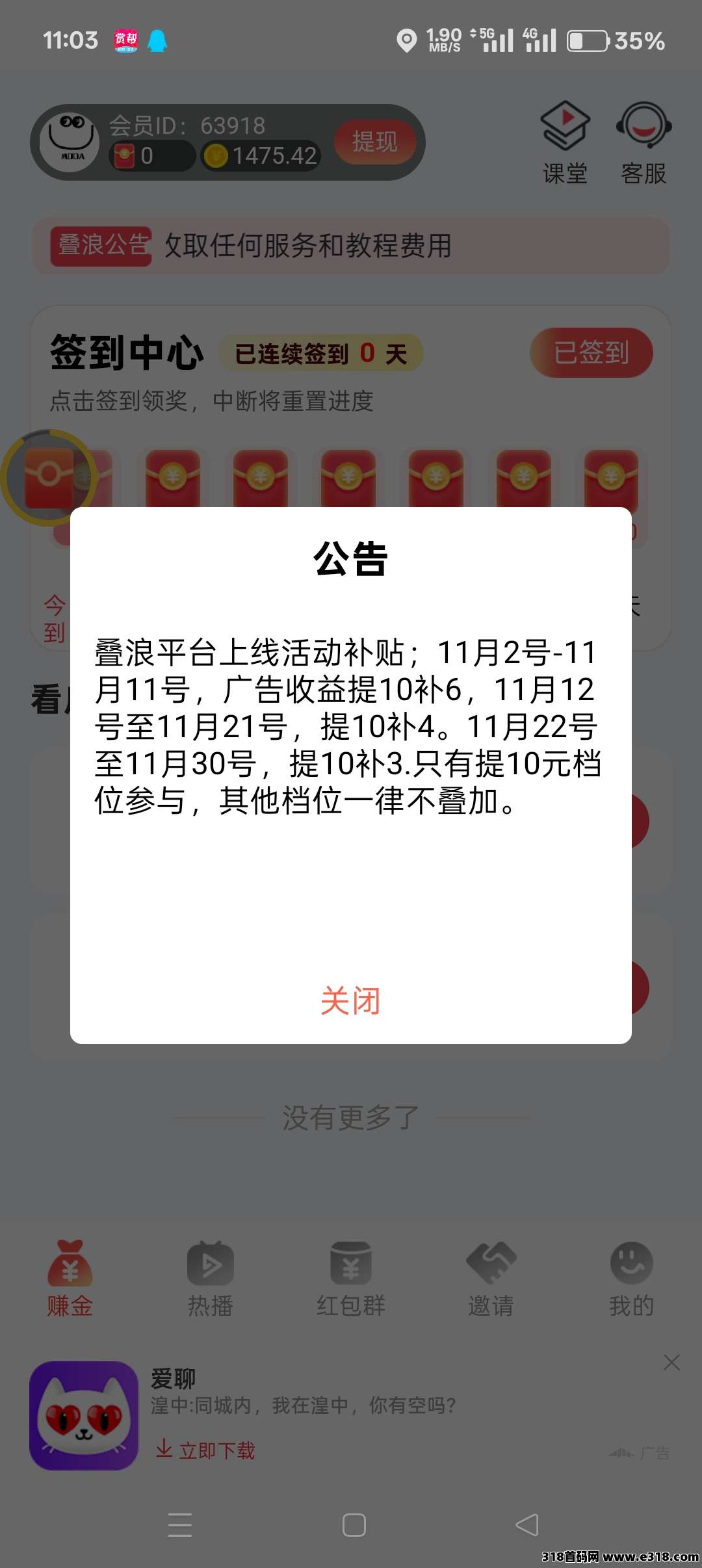Viewport: 702px width, 1568px height.
Task: Open the 红包群 tab
Action: [351, 1279]
